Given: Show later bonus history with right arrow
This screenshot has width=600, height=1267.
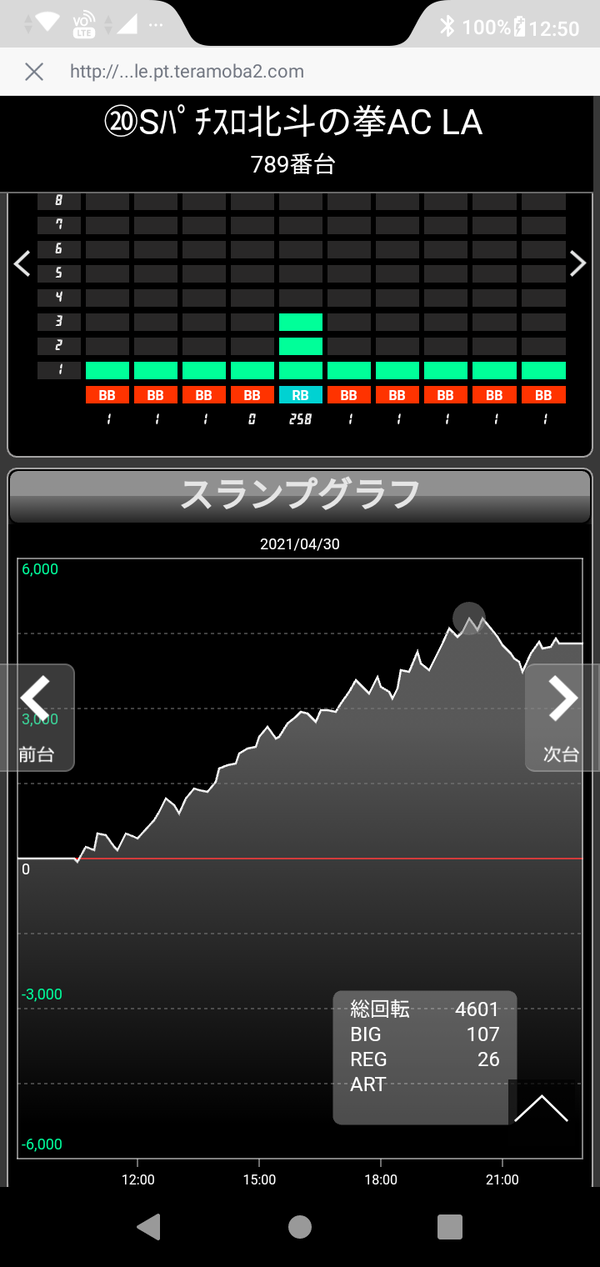Looking at the screenshot, I should point(577,264).
